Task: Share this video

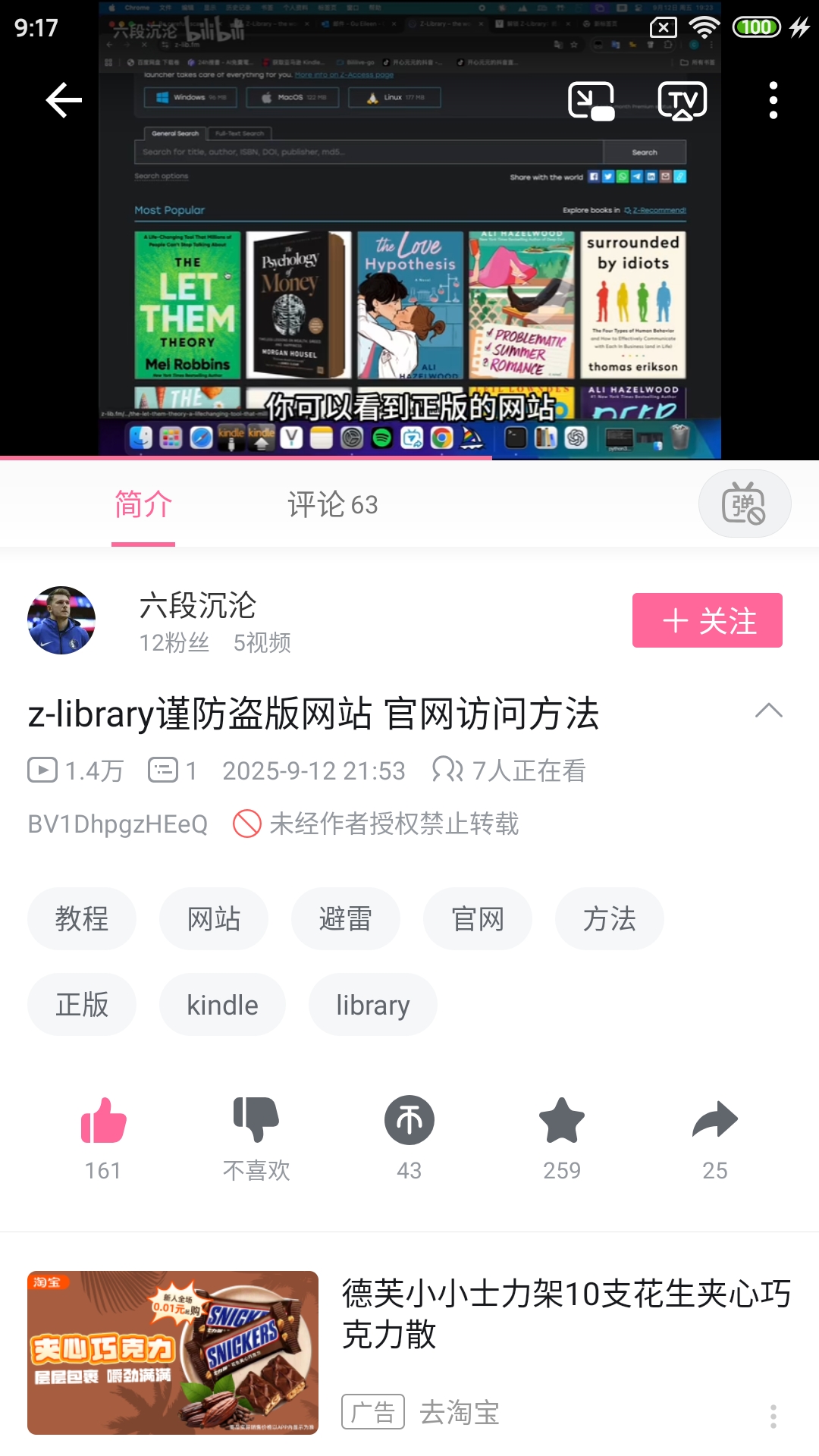Action: coord(714,1121)
